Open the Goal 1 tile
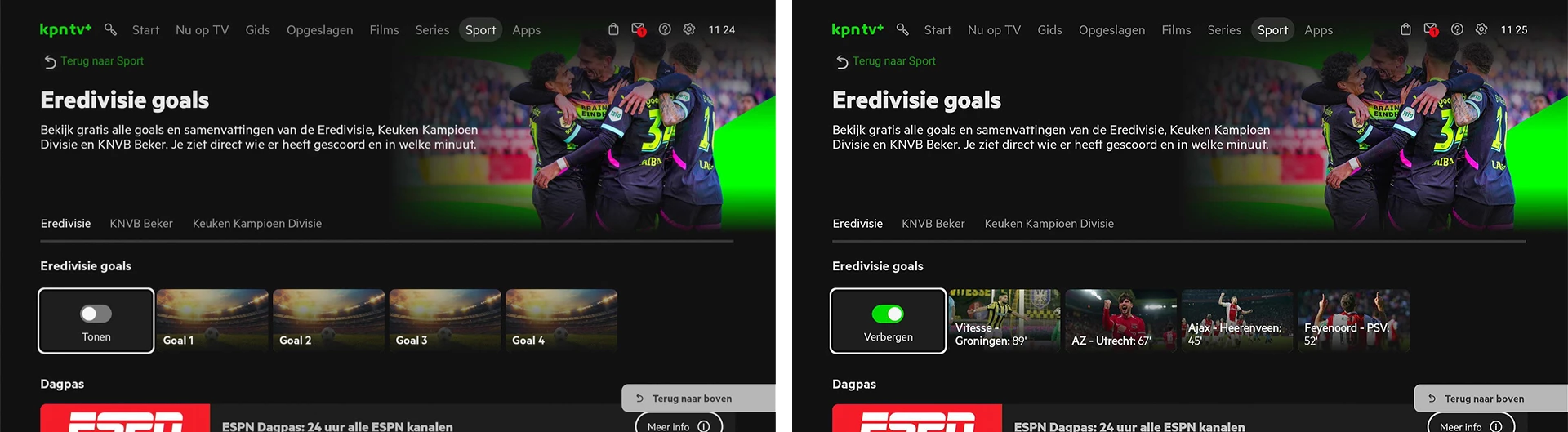1568x432 pixels. pos(212,320)
